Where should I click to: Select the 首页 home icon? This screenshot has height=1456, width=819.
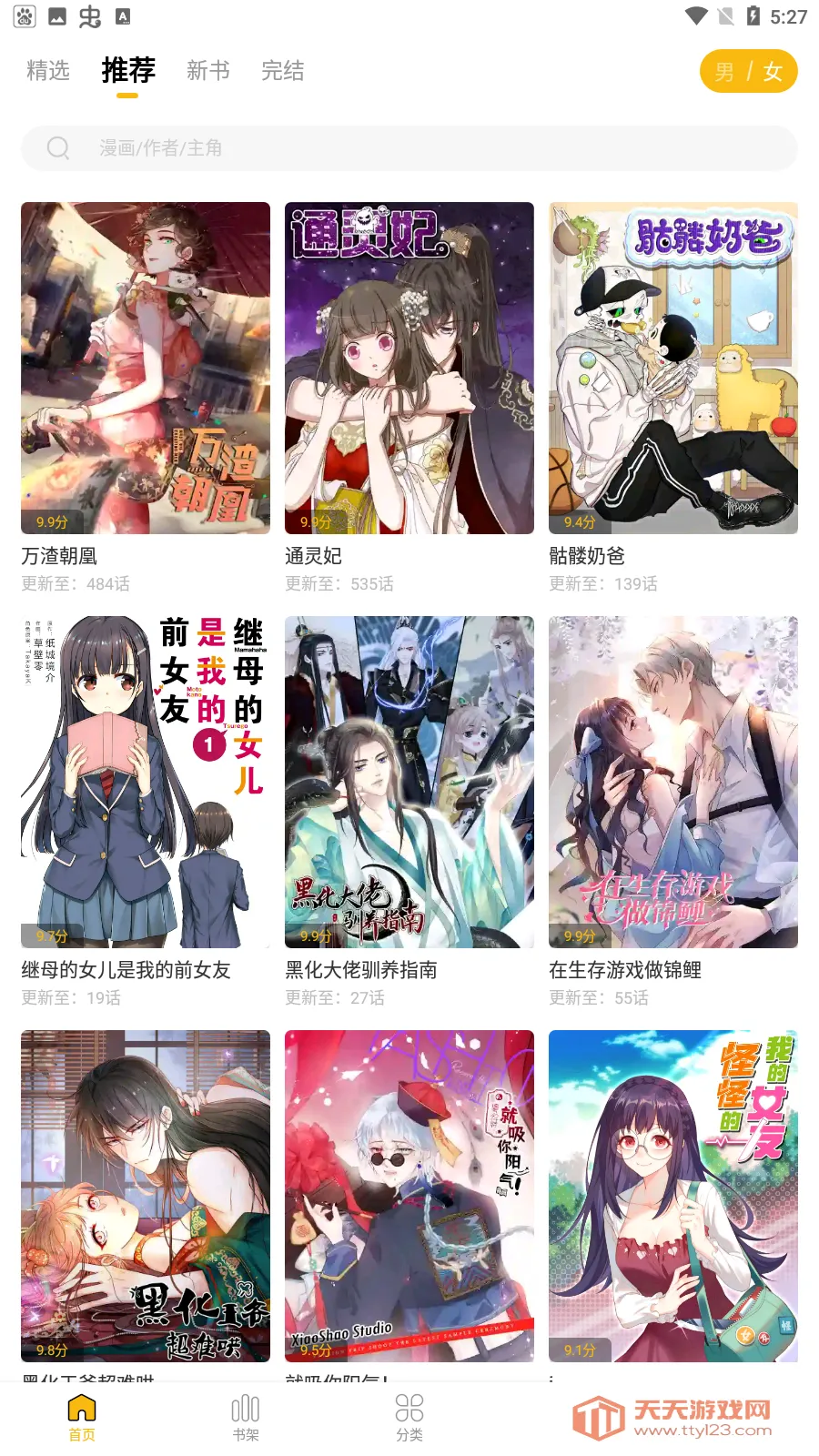tap(80, 1409)
